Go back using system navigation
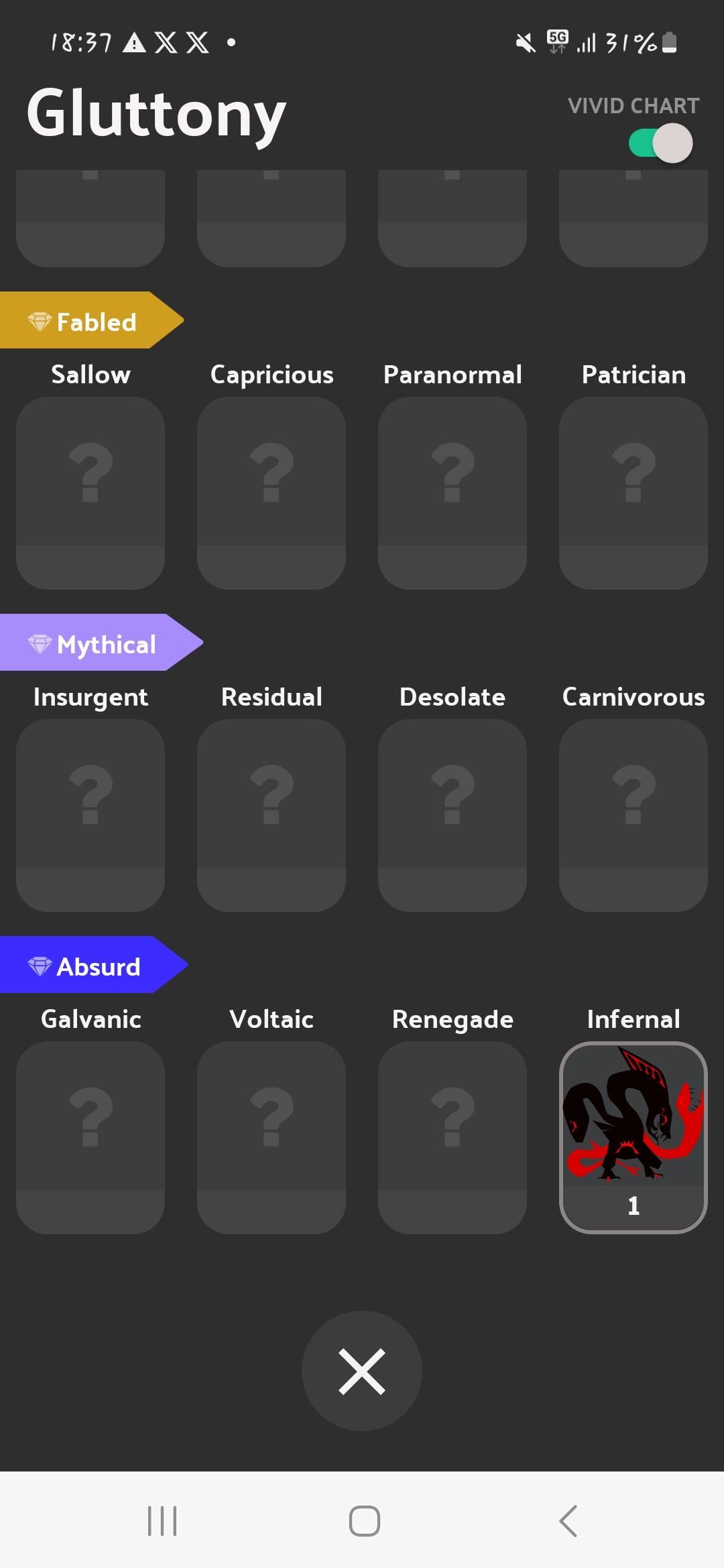Viewport: 724px width, 1568px height. pyautogui.click(x=568, y=1520)
